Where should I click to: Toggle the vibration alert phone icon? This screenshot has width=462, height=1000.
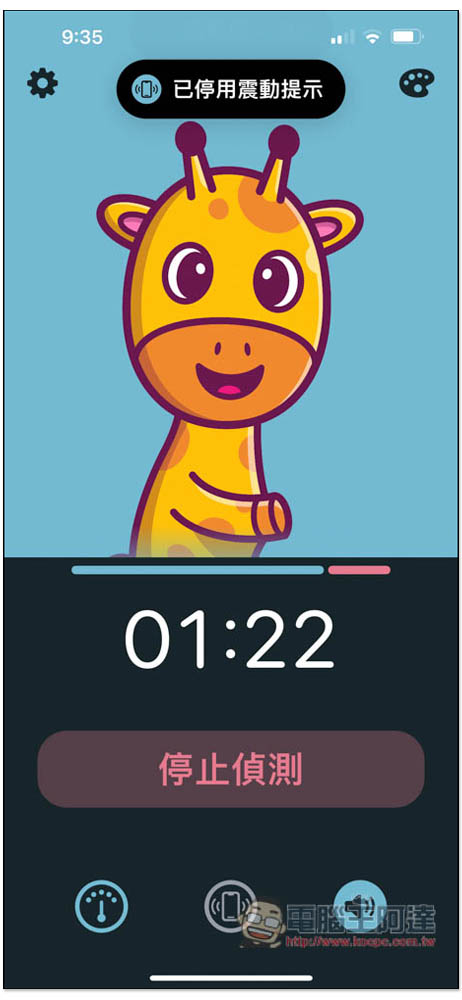pyautogui.click(x=230, y=906)
